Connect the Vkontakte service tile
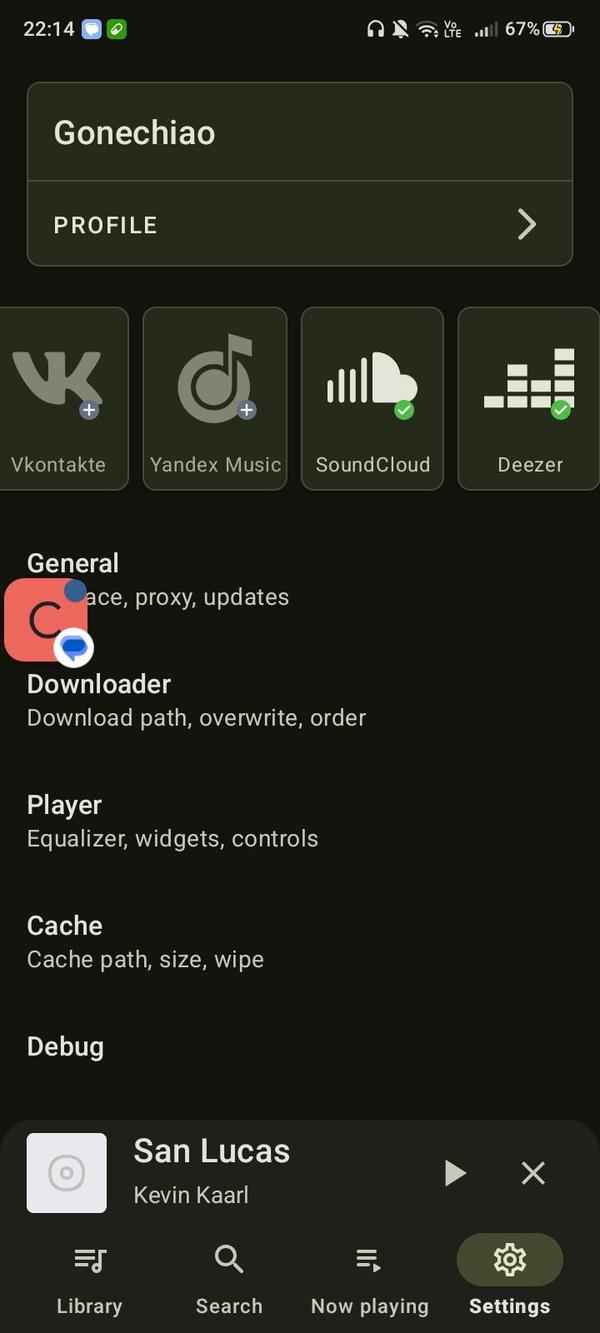This screenshot has height=1333, width=600. tap(60, 398)
